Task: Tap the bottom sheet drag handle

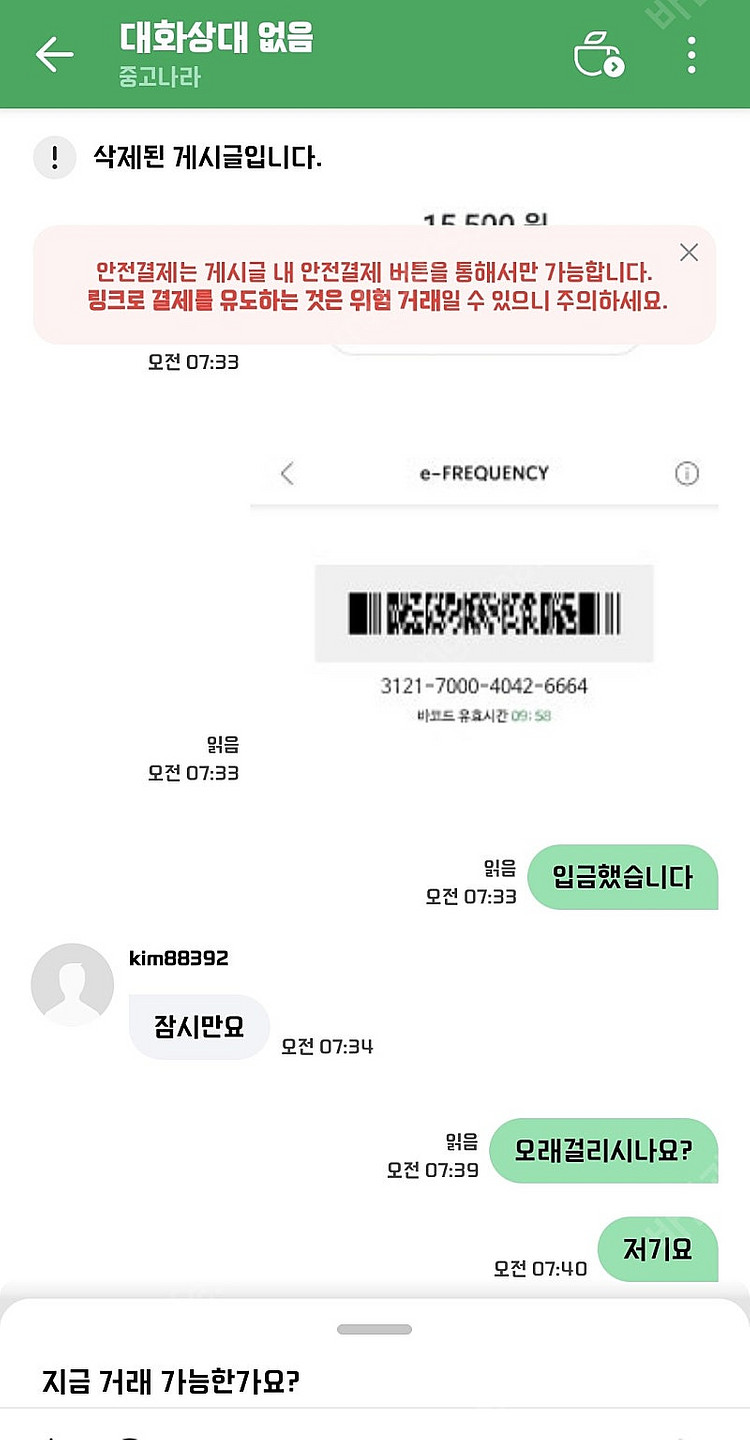Action: tap(374, 1329)
